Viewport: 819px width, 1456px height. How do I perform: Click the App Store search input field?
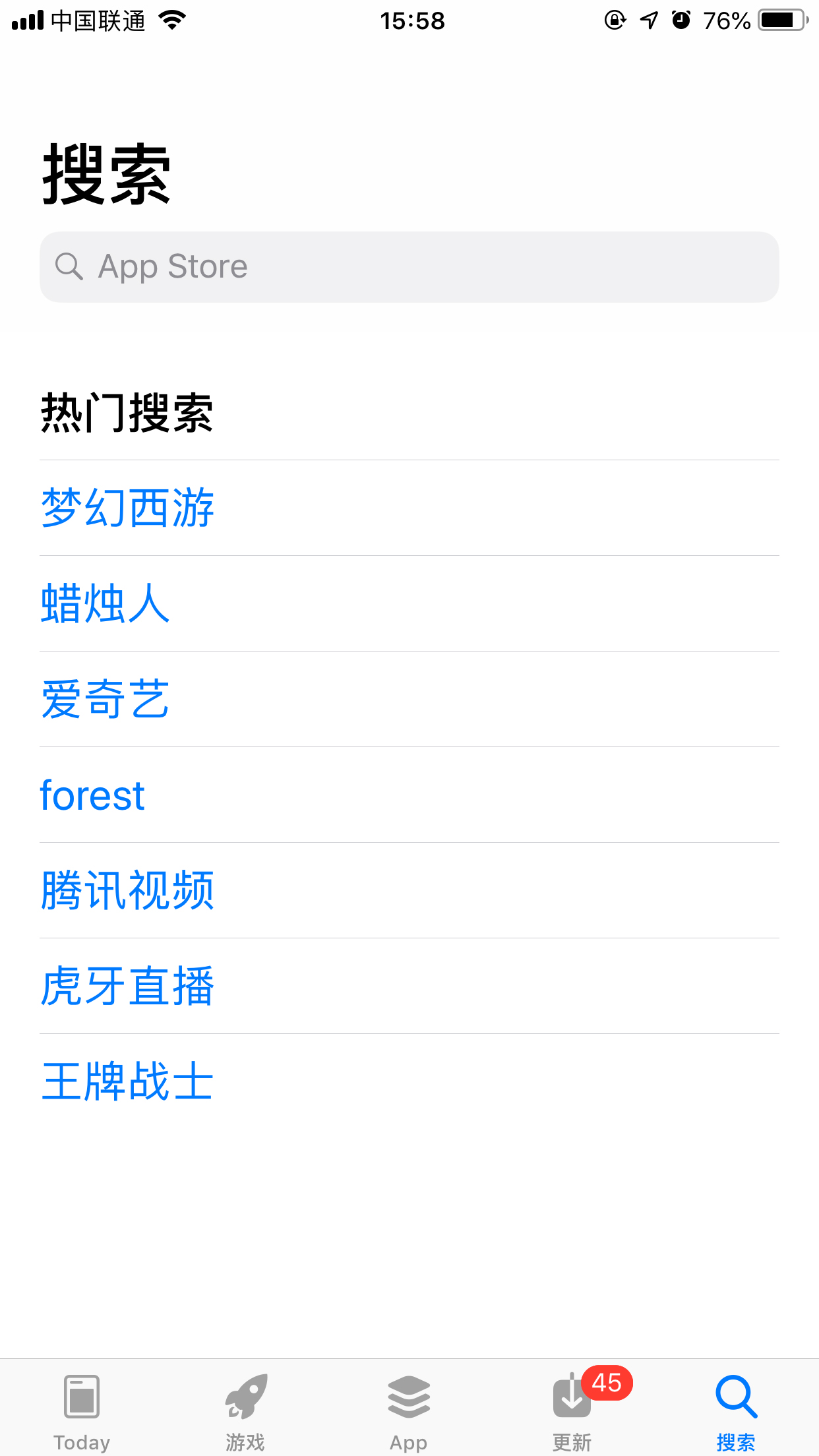click(409, 266)
